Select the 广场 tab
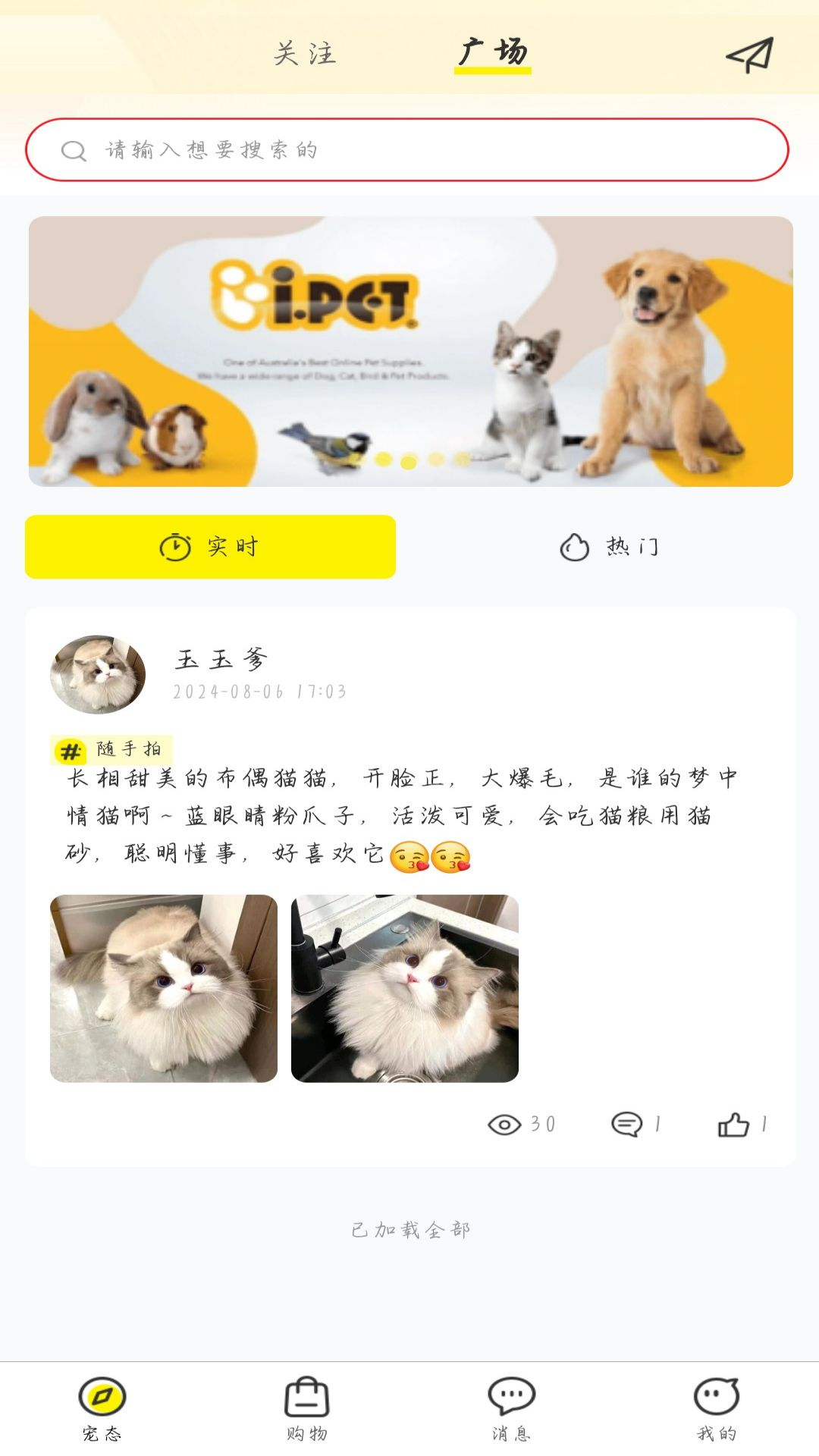Viewport: 819px width, 1456px height. (492, 53)
